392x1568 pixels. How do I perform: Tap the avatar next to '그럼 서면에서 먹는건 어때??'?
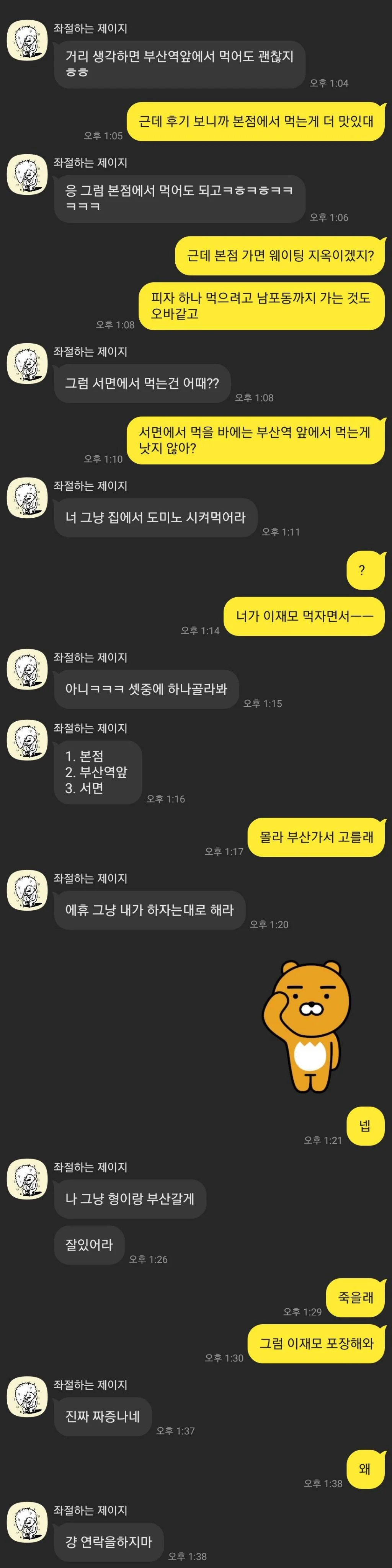27,363
